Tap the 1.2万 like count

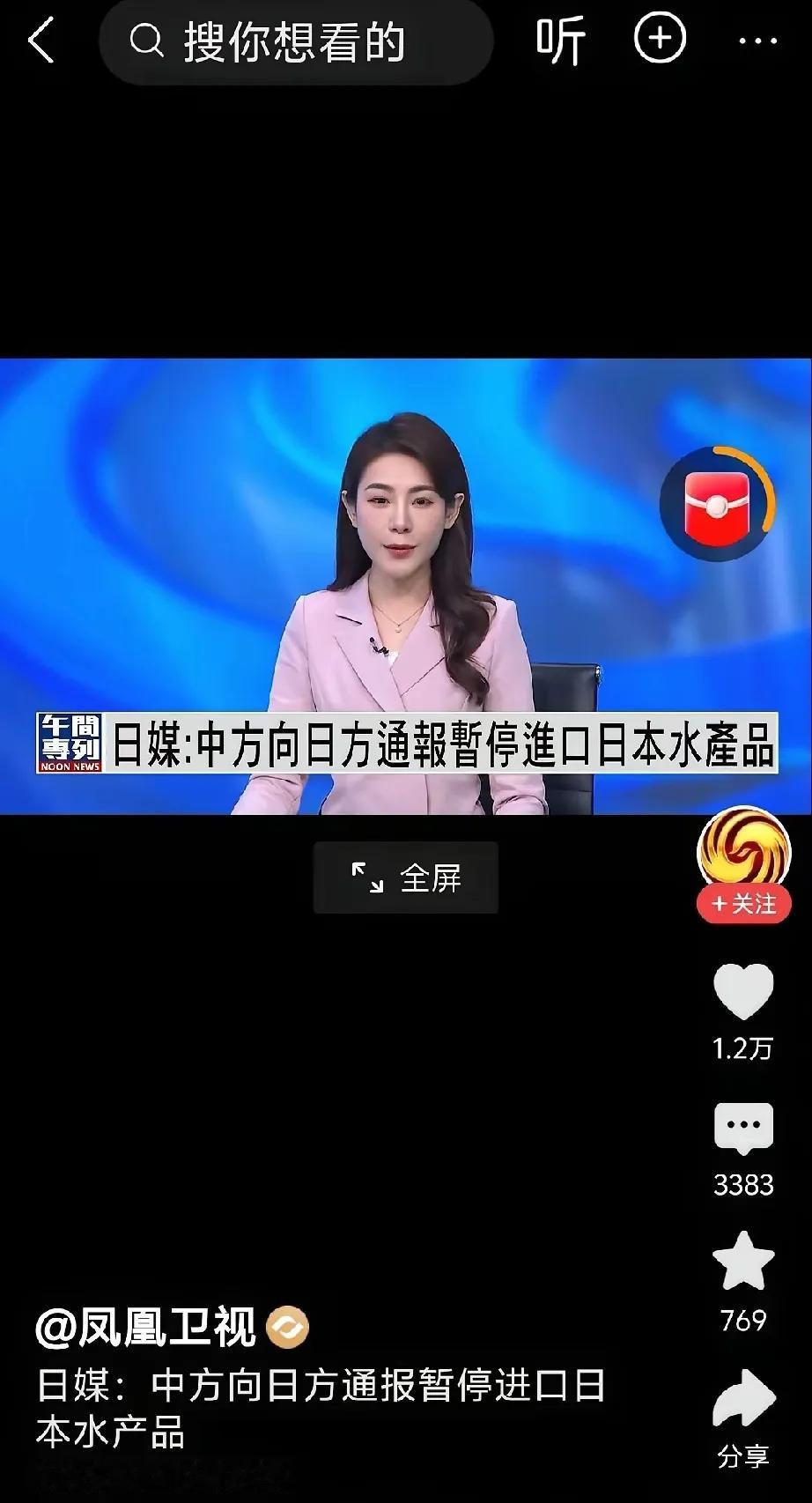click(x=744, y=1048)
